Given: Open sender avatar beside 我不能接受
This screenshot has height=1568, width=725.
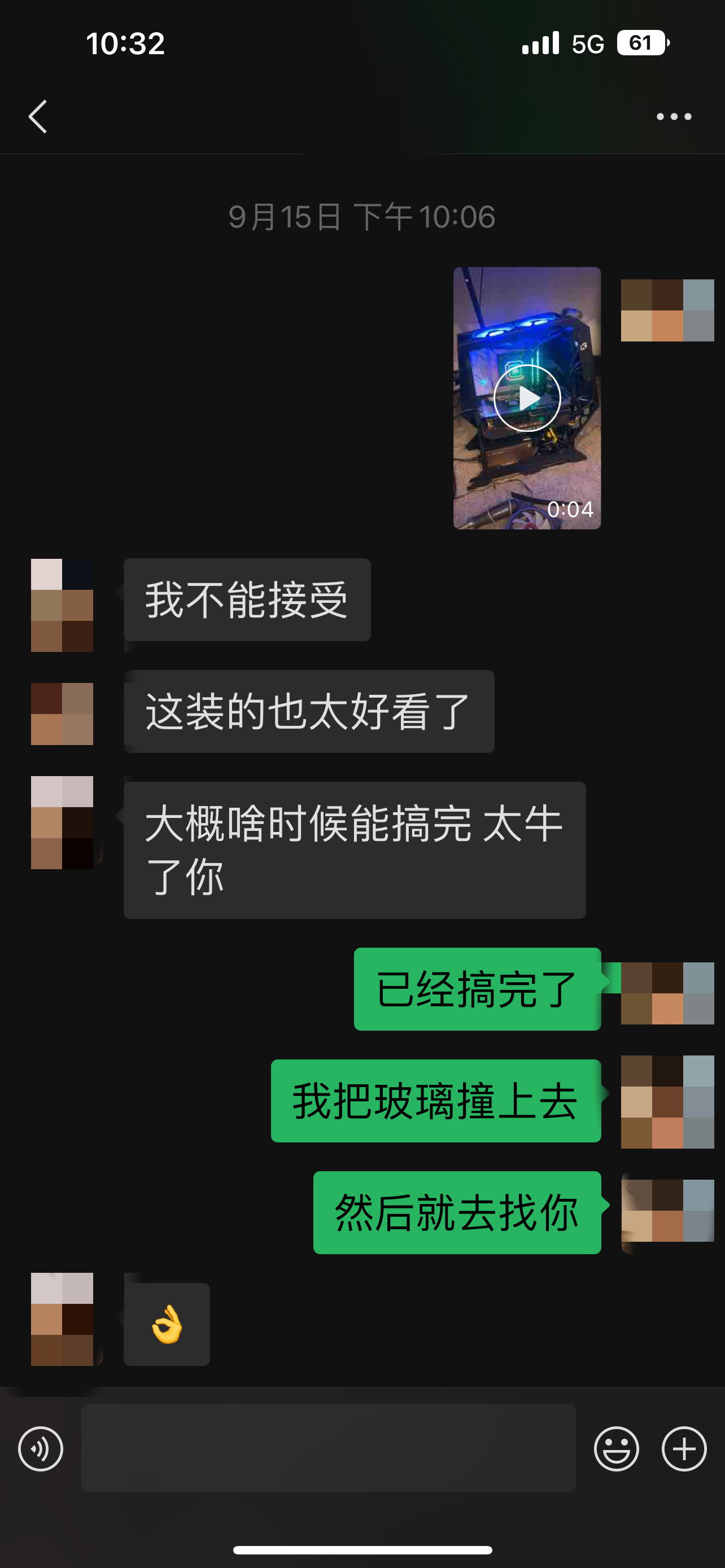Looking at the screenshot, I should coord(62,605).
